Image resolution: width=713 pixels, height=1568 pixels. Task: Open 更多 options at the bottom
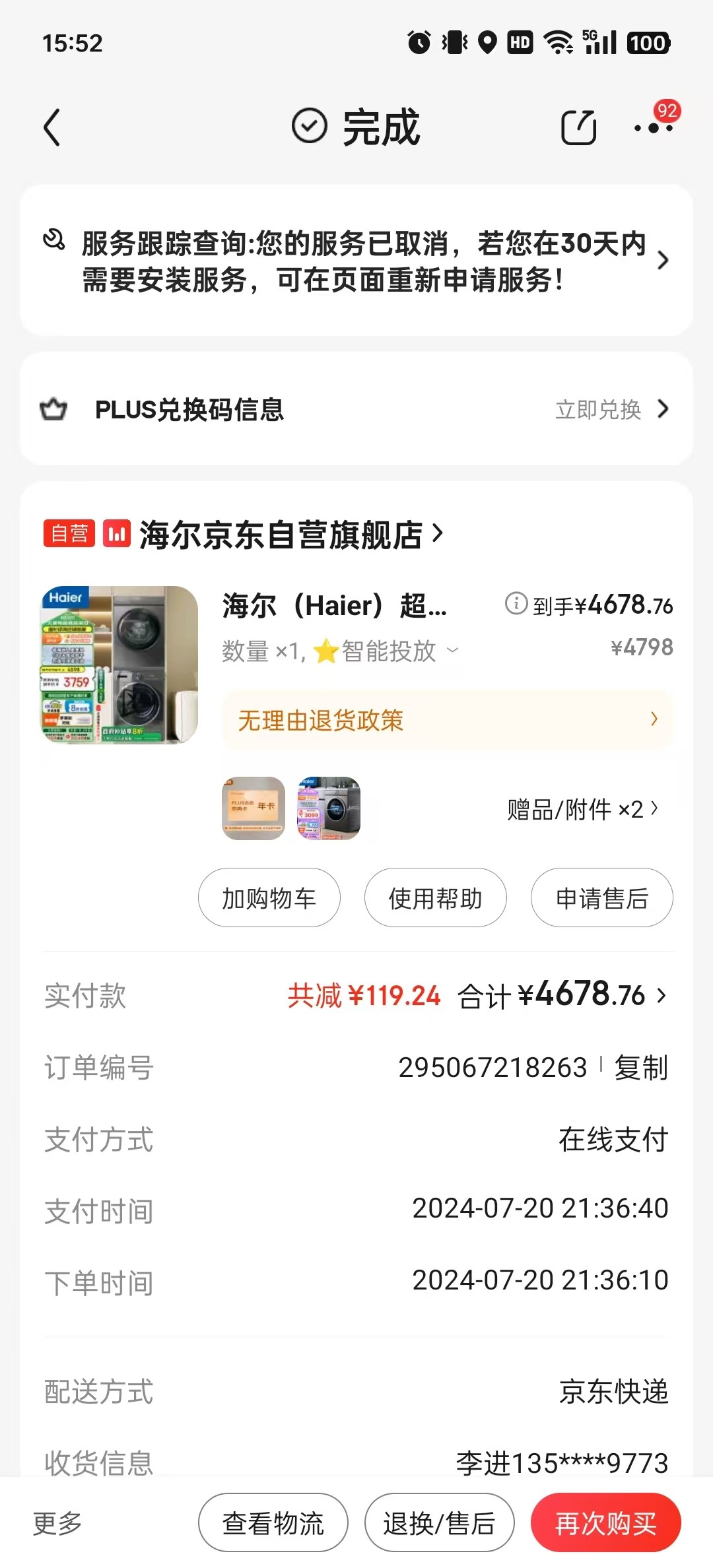58,1523
